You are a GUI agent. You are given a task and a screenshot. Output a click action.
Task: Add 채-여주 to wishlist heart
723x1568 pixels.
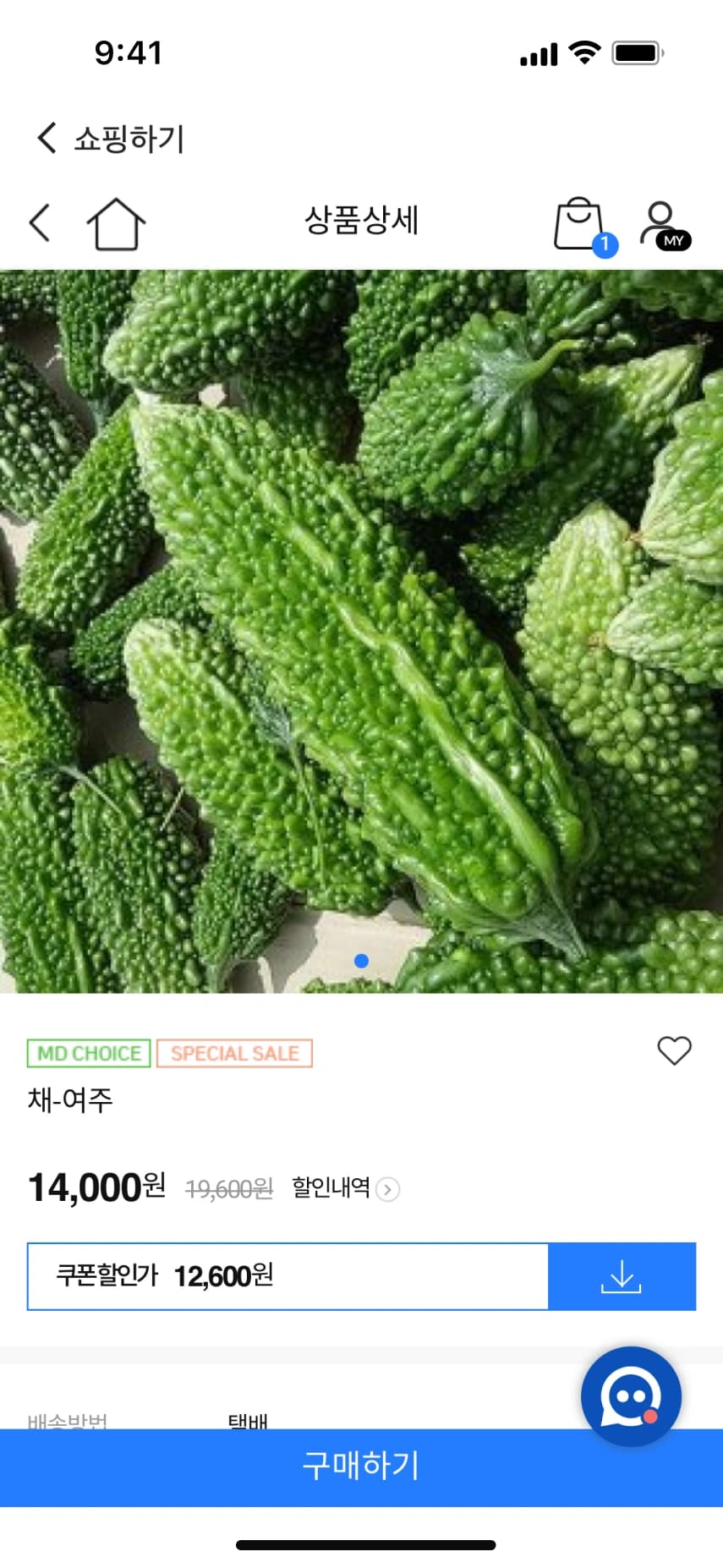tap(674, 1050)
